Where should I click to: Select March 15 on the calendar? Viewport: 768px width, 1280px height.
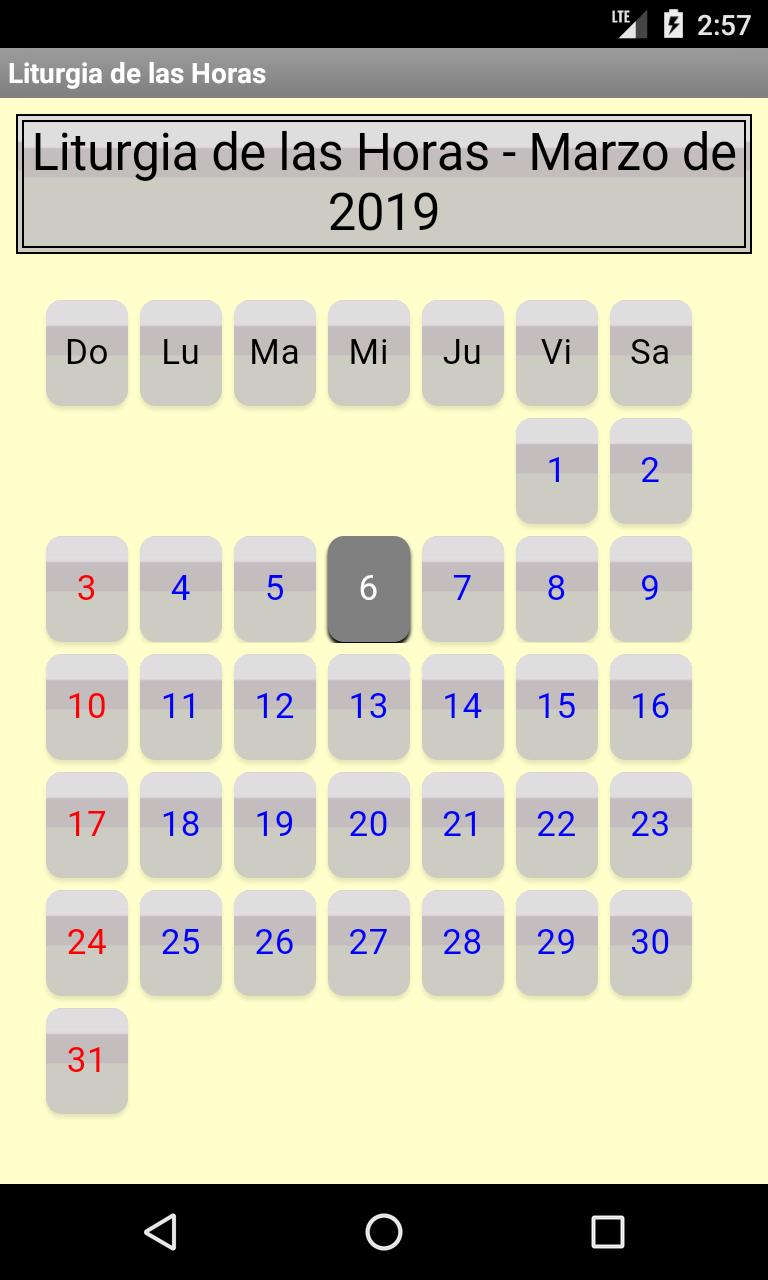557,707
